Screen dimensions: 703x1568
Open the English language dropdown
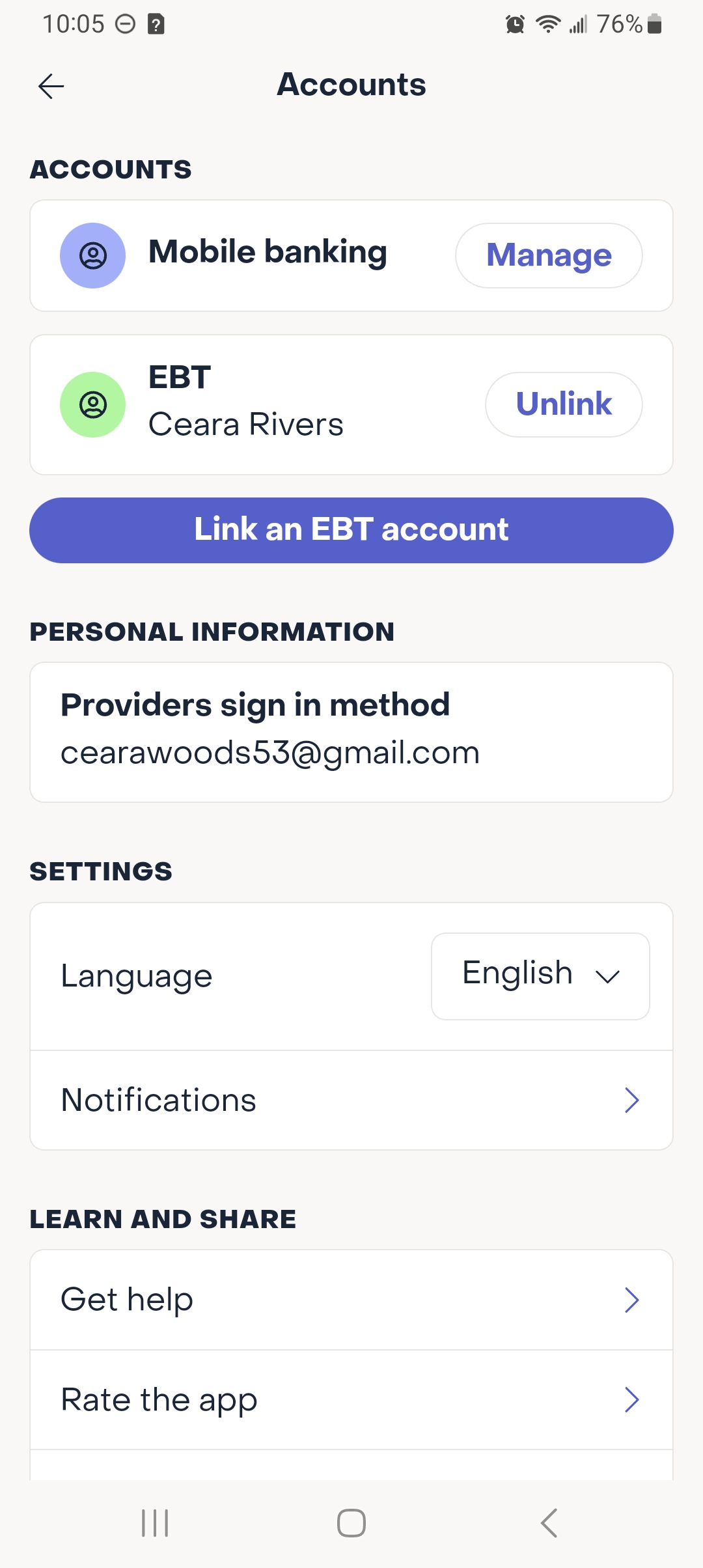[540, 976]
